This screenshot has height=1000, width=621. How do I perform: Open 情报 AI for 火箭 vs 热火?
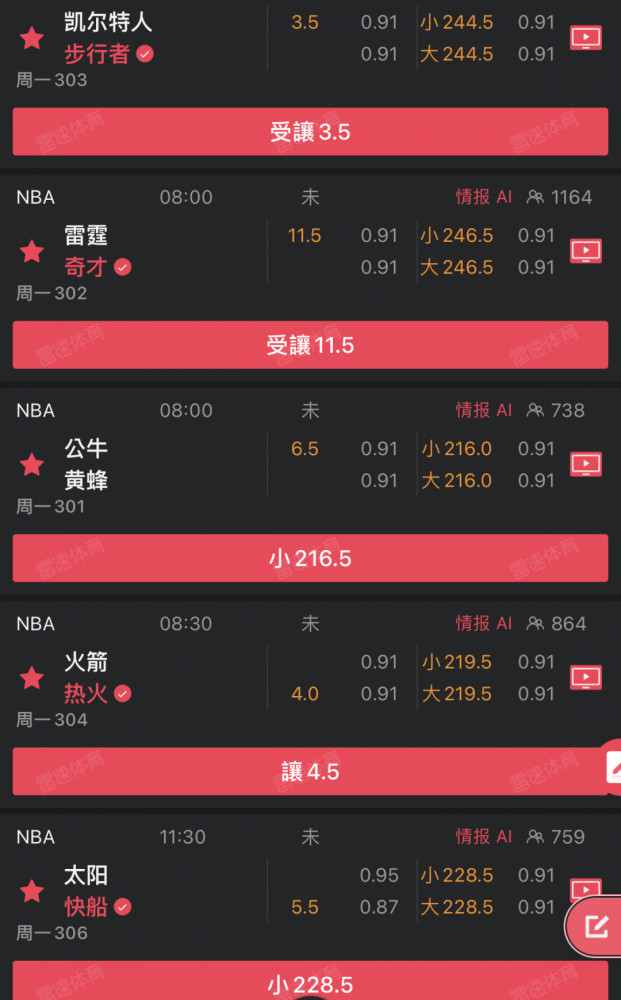pos(483,623)
